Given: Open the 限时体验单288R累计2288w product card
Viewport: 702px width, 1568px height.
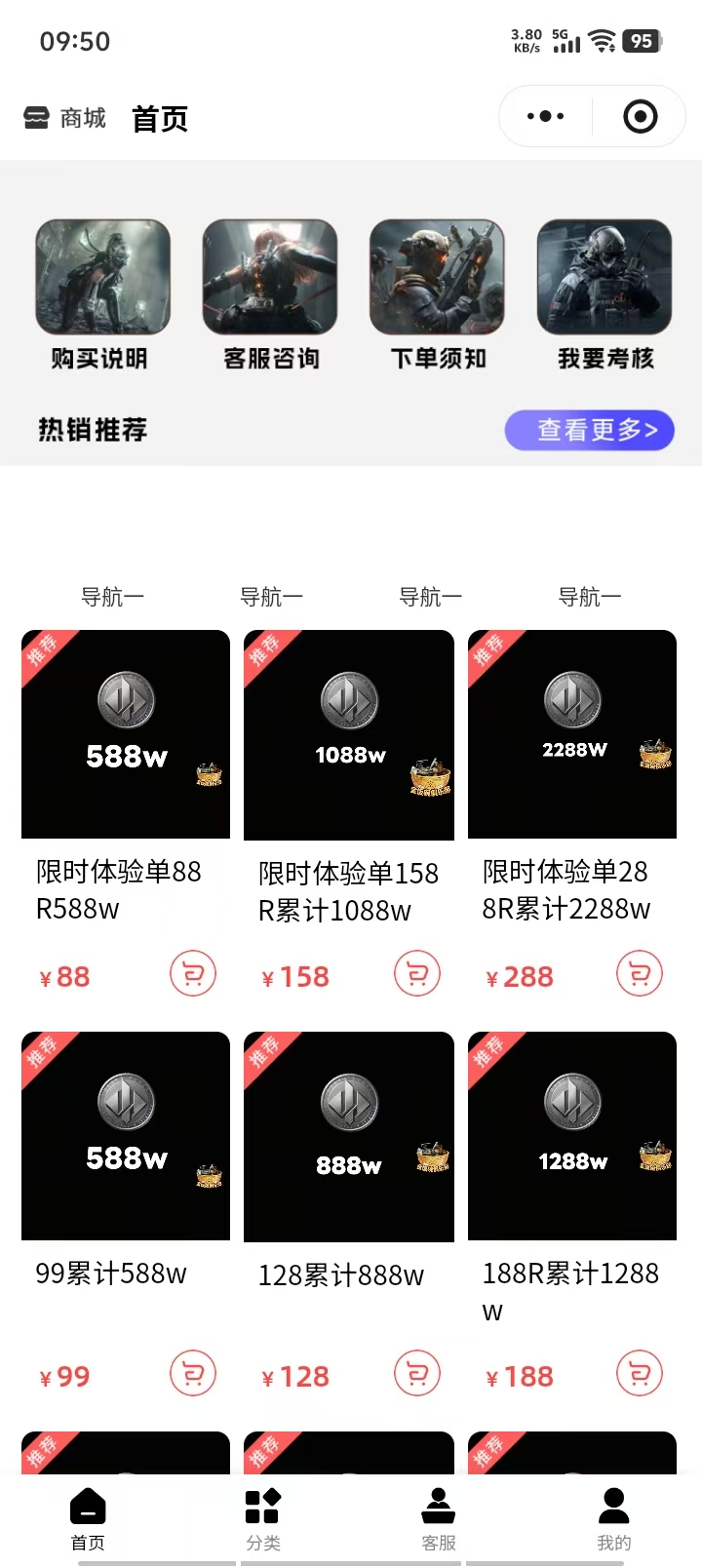Looking at the screenshot, I should (x=572, y=734).
